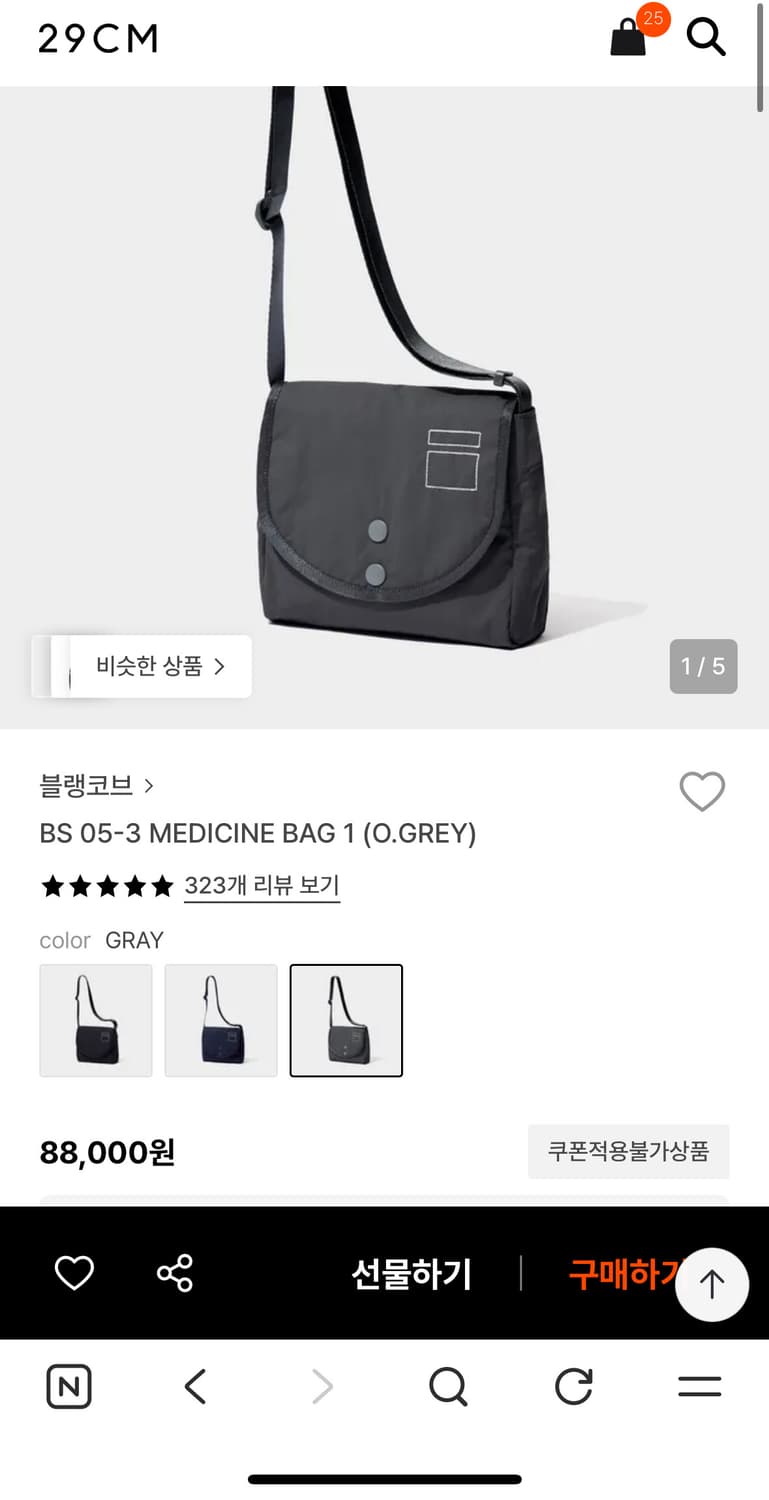
Task: Tap the Naver app icon in browser bar
Action: click(x=69, y=1386)
